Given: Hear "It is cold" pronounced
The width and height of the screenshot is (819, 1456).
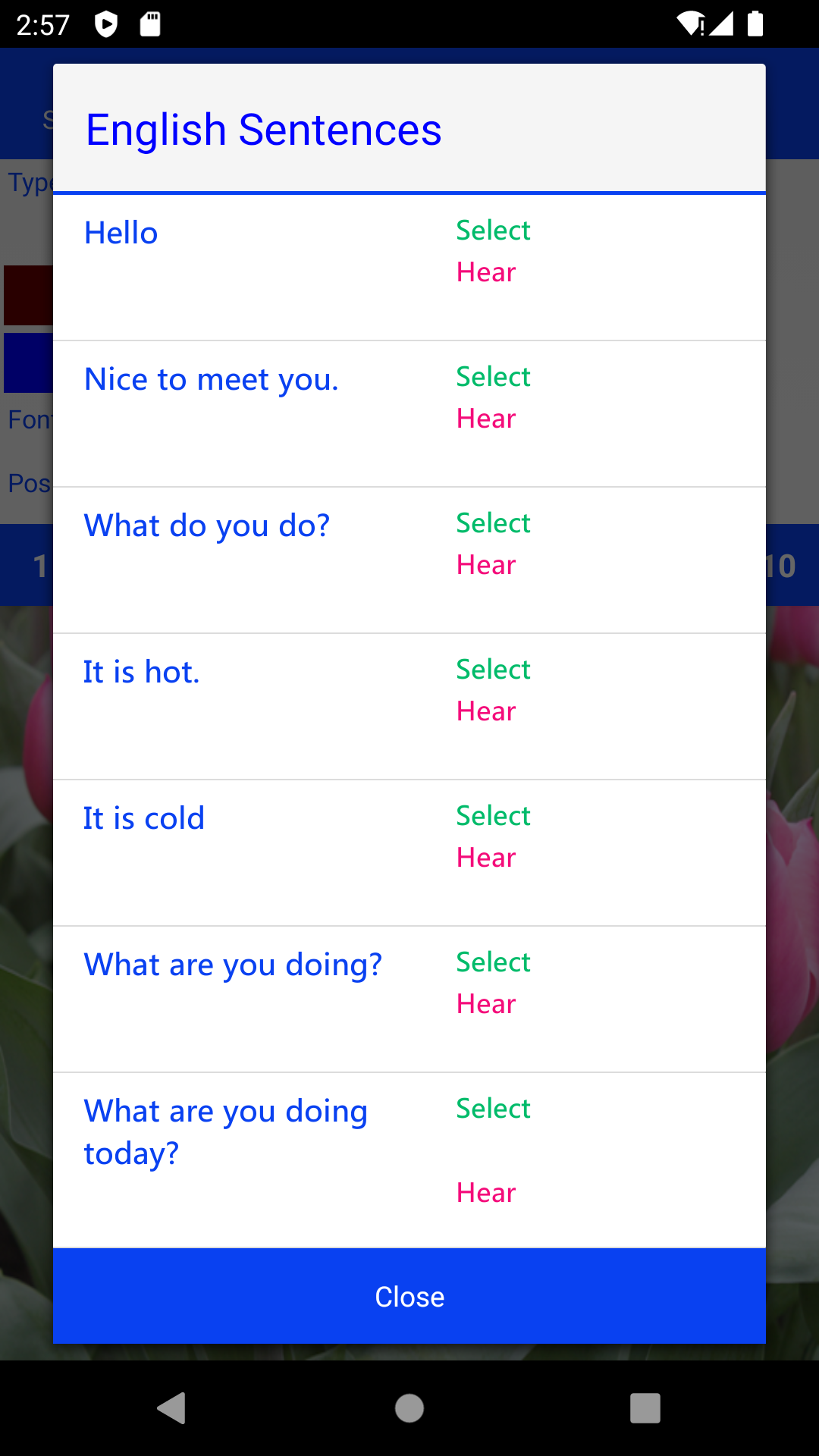Looking at the screenshot, I should coord(486,858).
